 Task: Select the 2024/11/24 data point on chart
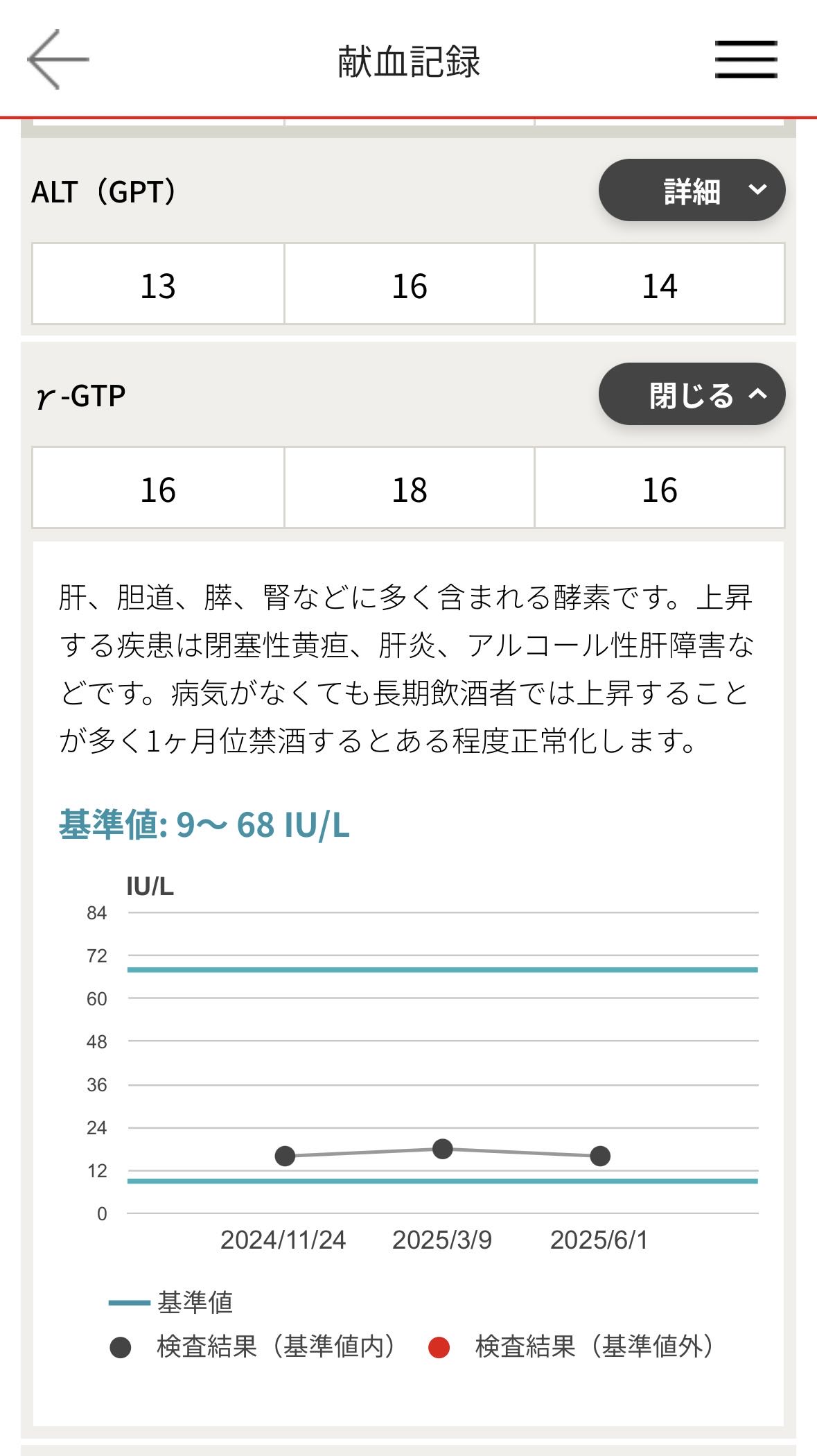pyautogui.click(x=285, y=1156)
